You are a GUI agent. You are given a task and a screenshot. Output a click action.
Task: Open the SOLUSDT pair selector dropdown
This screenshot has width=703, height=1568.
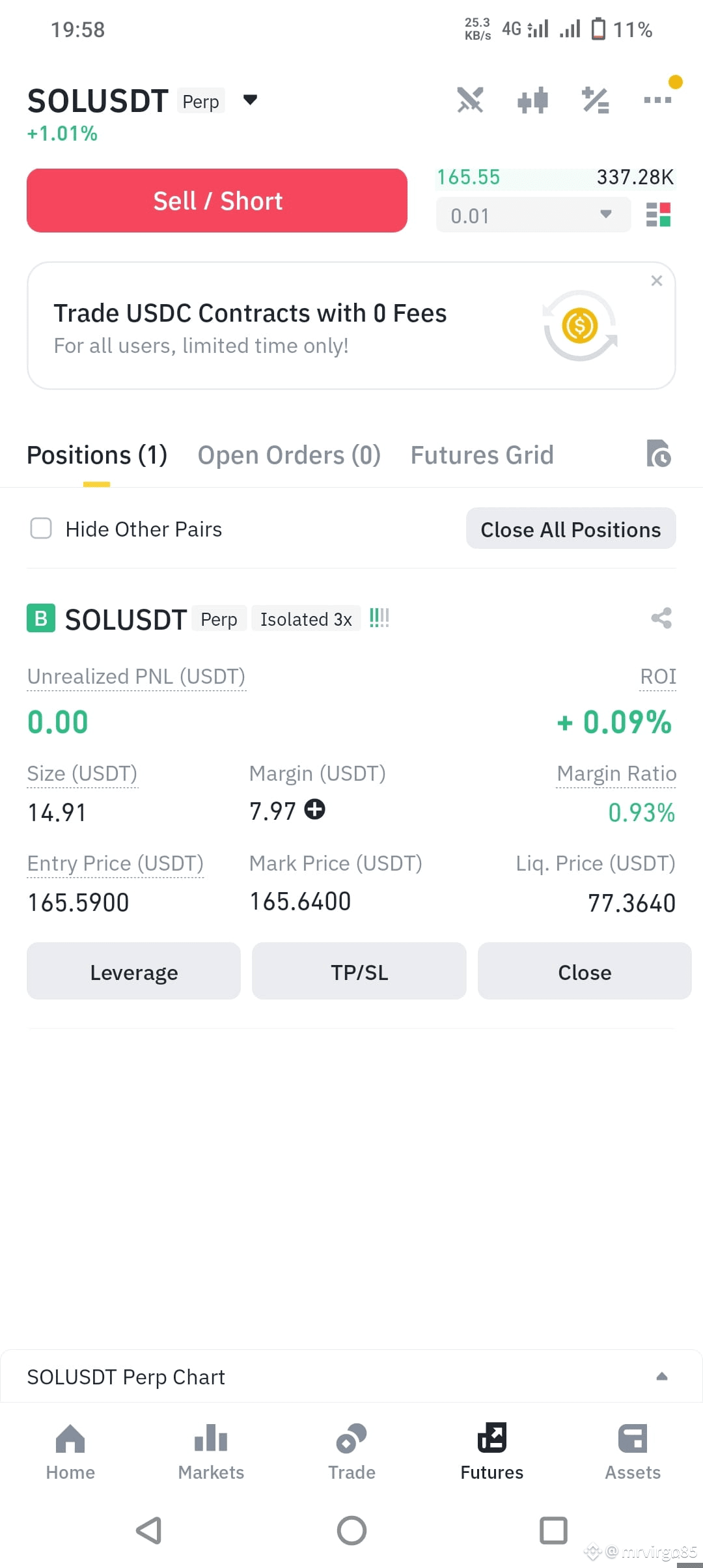[250, 100]
